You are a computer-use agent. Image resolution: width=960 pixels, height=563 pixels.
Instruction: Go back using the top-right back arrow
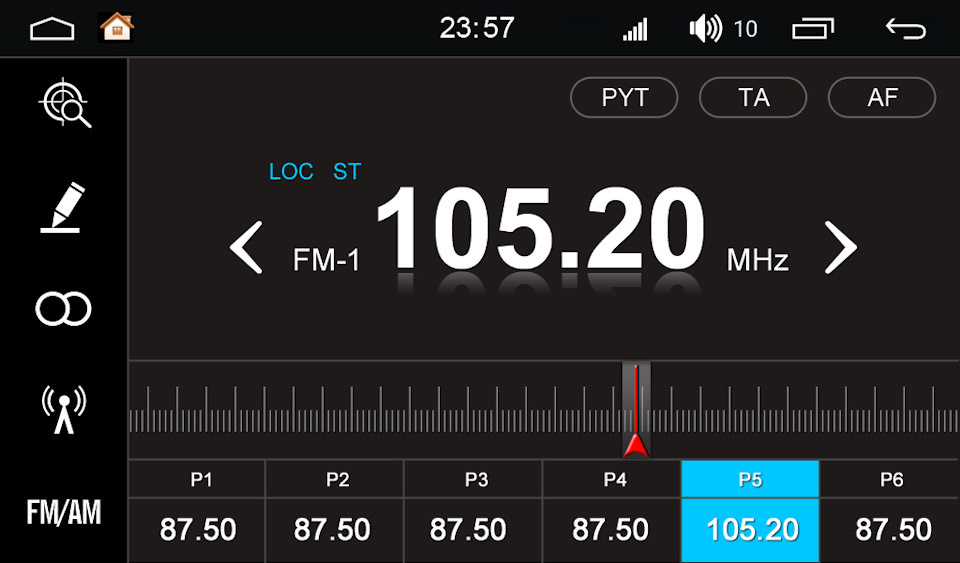tap(905, 28)
